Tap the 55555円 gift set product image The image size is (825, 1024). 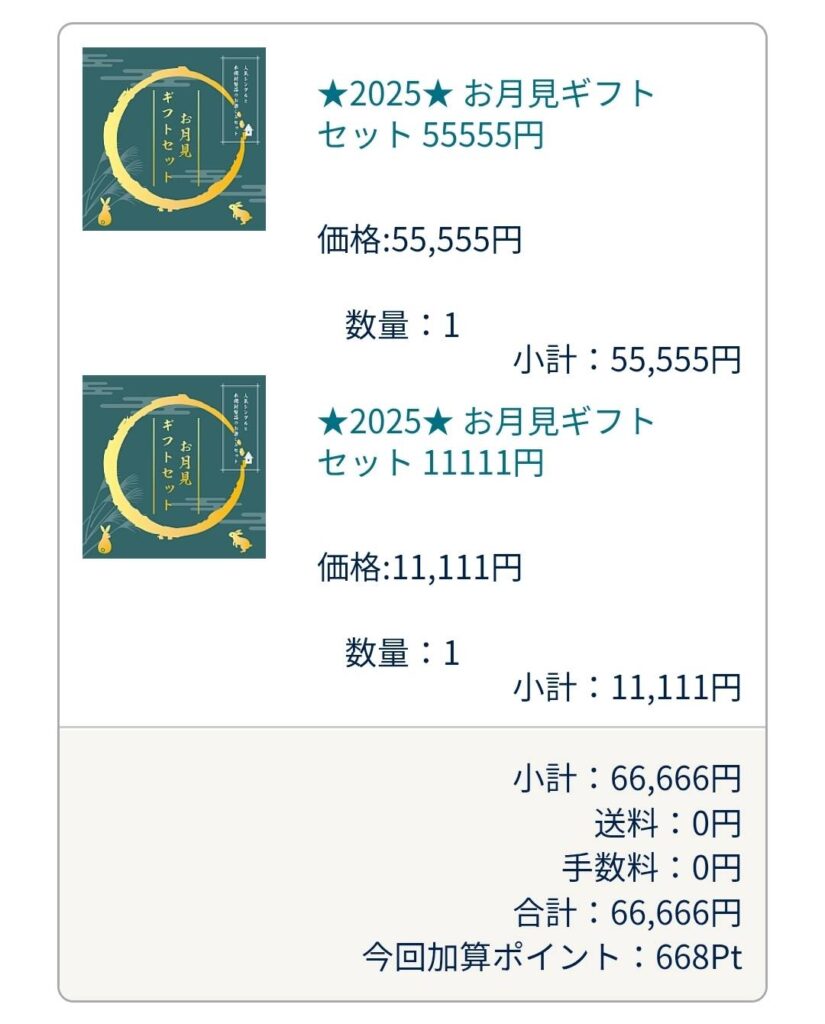(174, 139)
